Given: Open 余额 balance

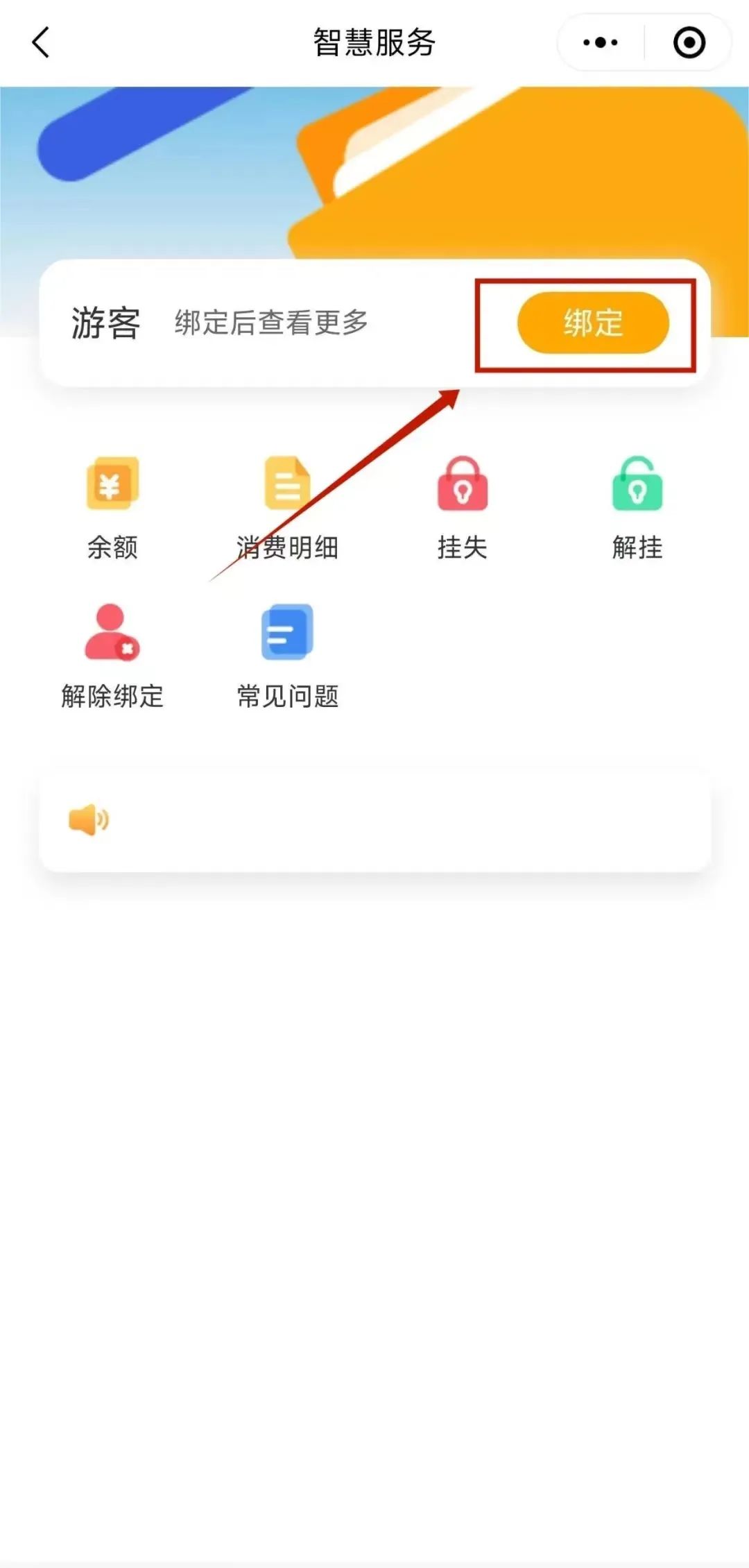Looking at the screenshot, I should click(112, 508).
